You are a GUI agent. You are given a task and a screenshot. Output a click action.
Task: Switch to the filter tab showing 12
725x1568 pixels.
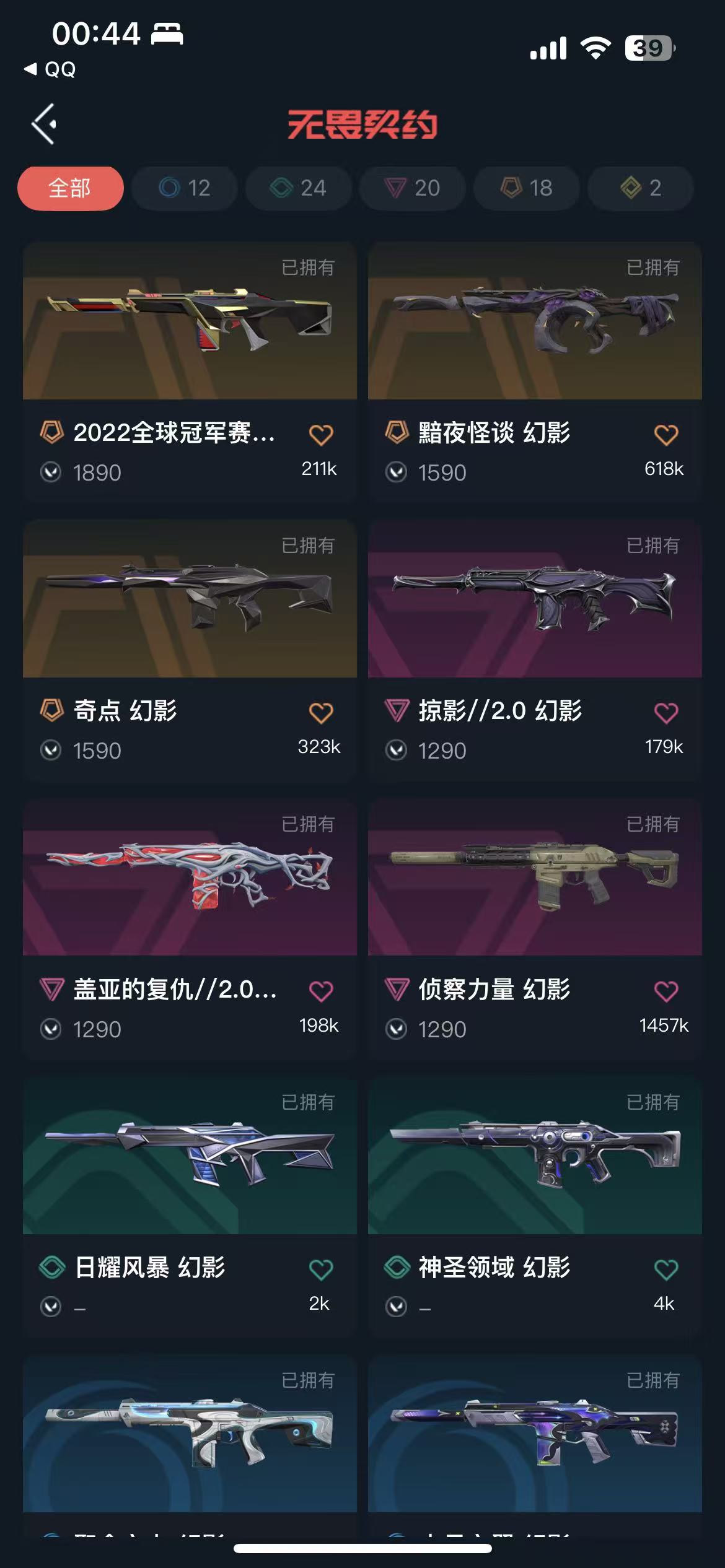point(185,188)
